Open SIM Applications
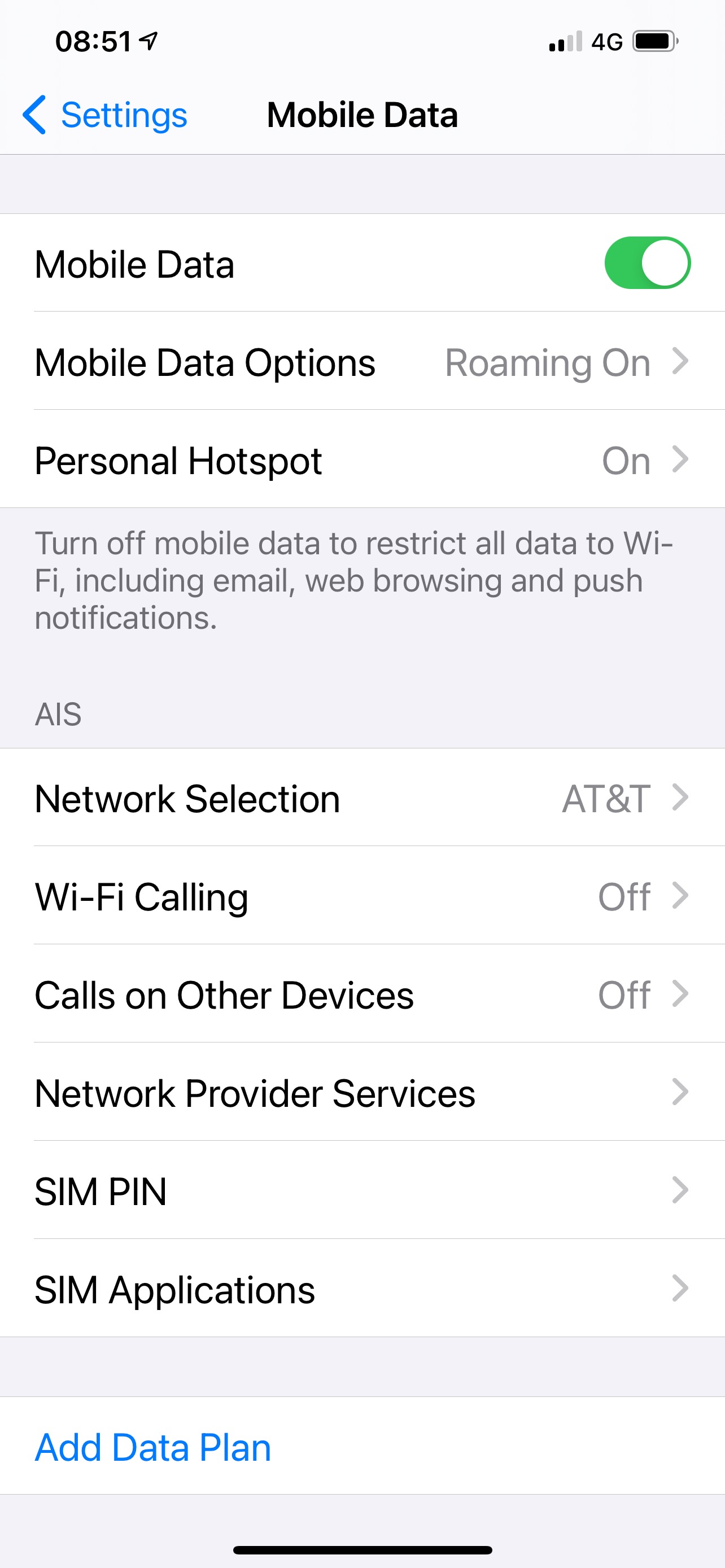Image resolution: width=725 pixels, height=1568 pixels. pyautogui.click(x=362, y=1289)
